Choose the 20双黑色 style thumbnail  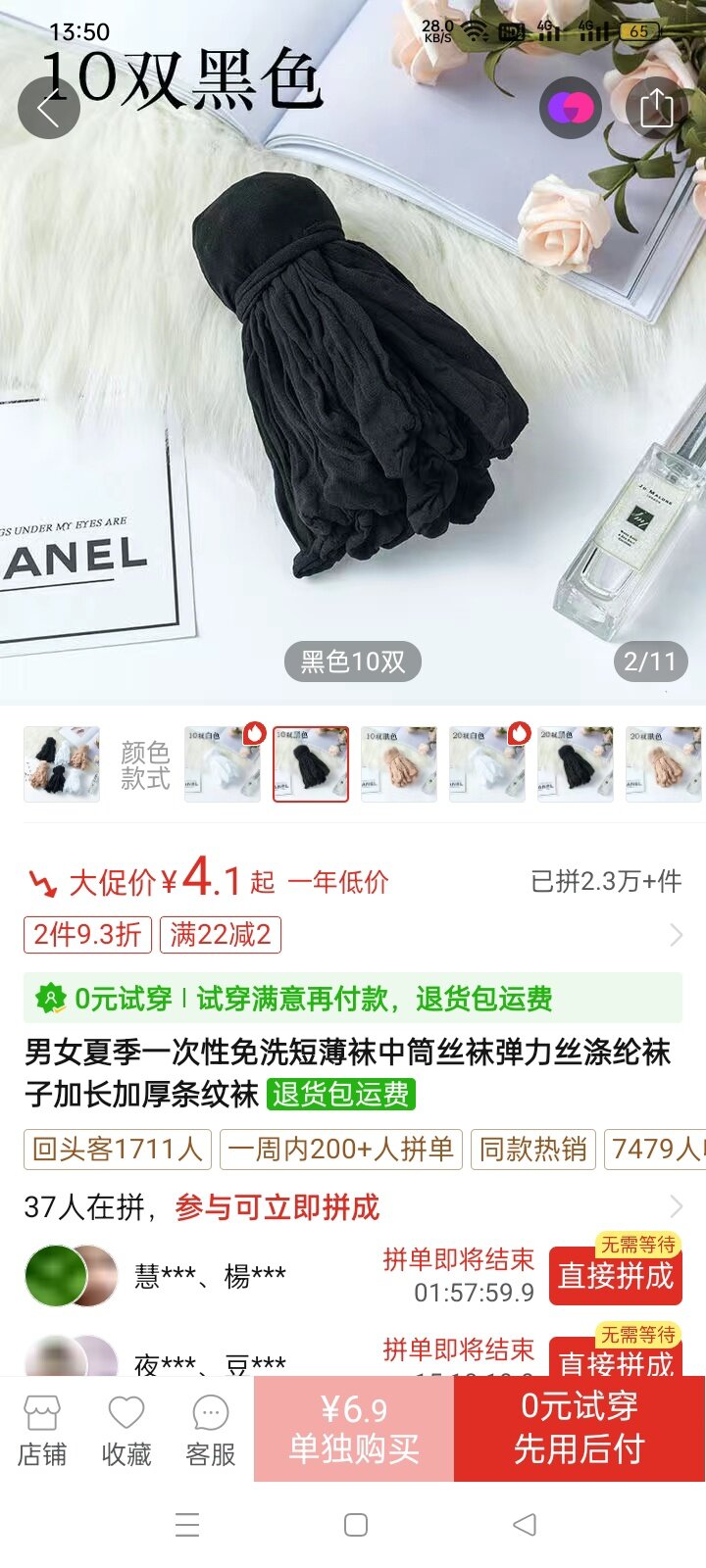(x=576, y=764)
